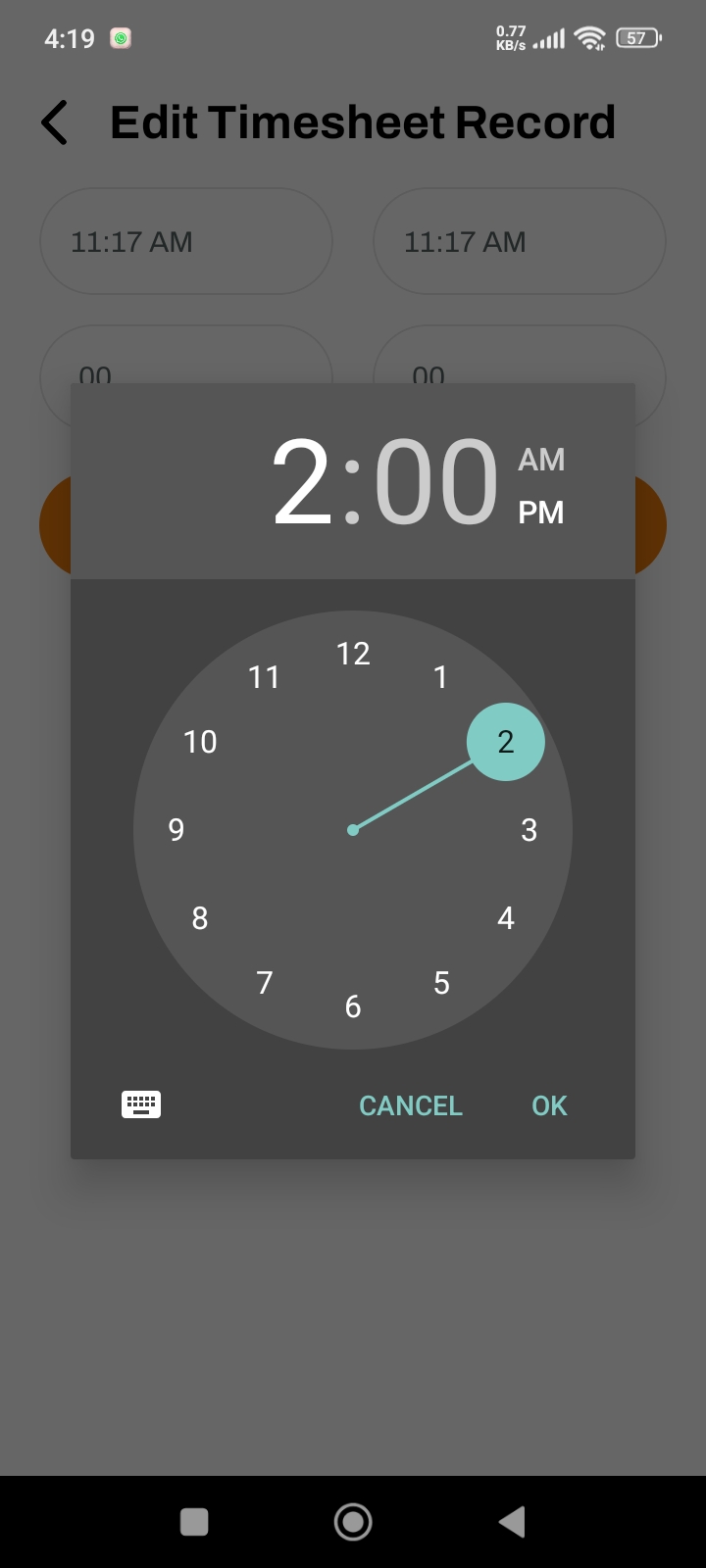Select AM in the time picker
Viewport: 706px width, 1568px height.
[541, 460]
